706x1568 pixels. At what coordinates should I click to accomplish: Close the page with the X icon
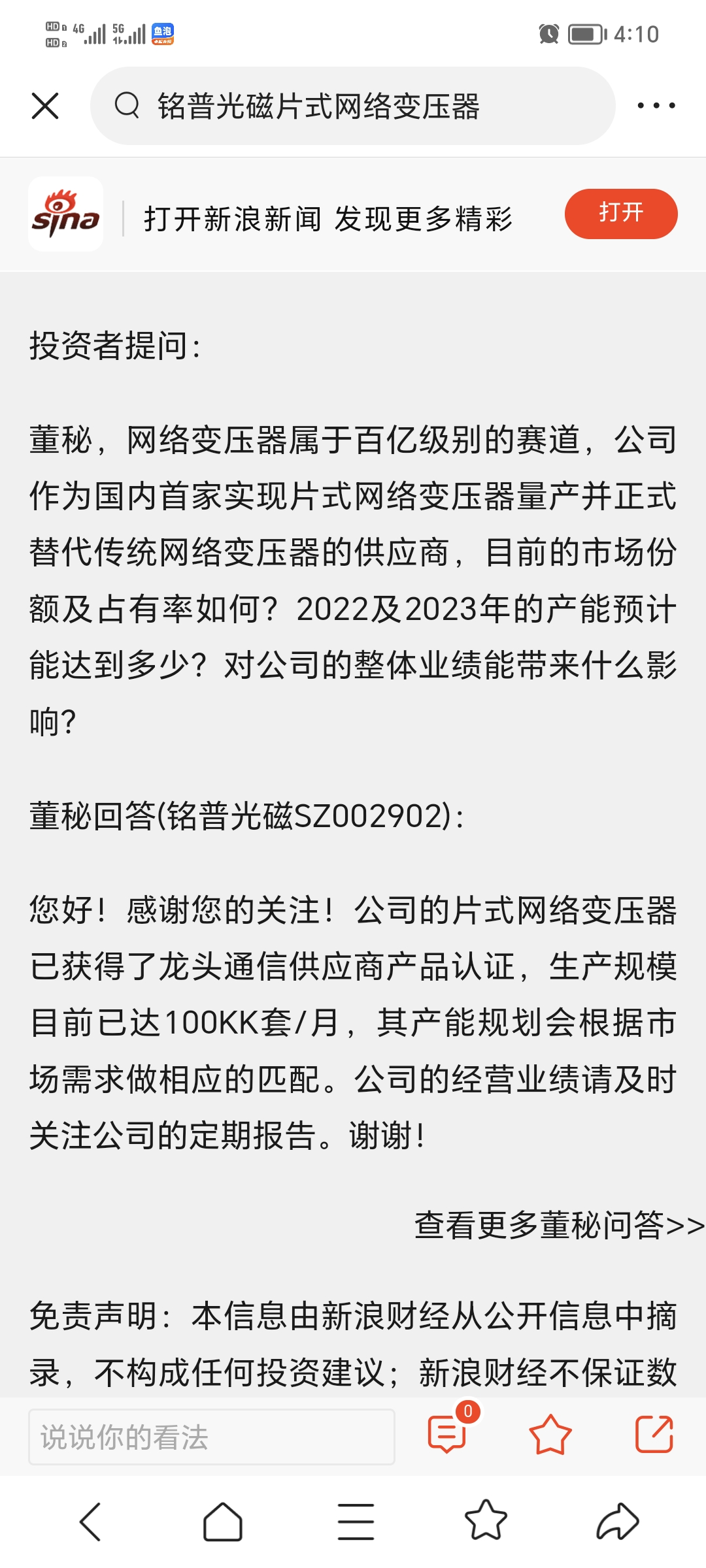tap(45, 106)
